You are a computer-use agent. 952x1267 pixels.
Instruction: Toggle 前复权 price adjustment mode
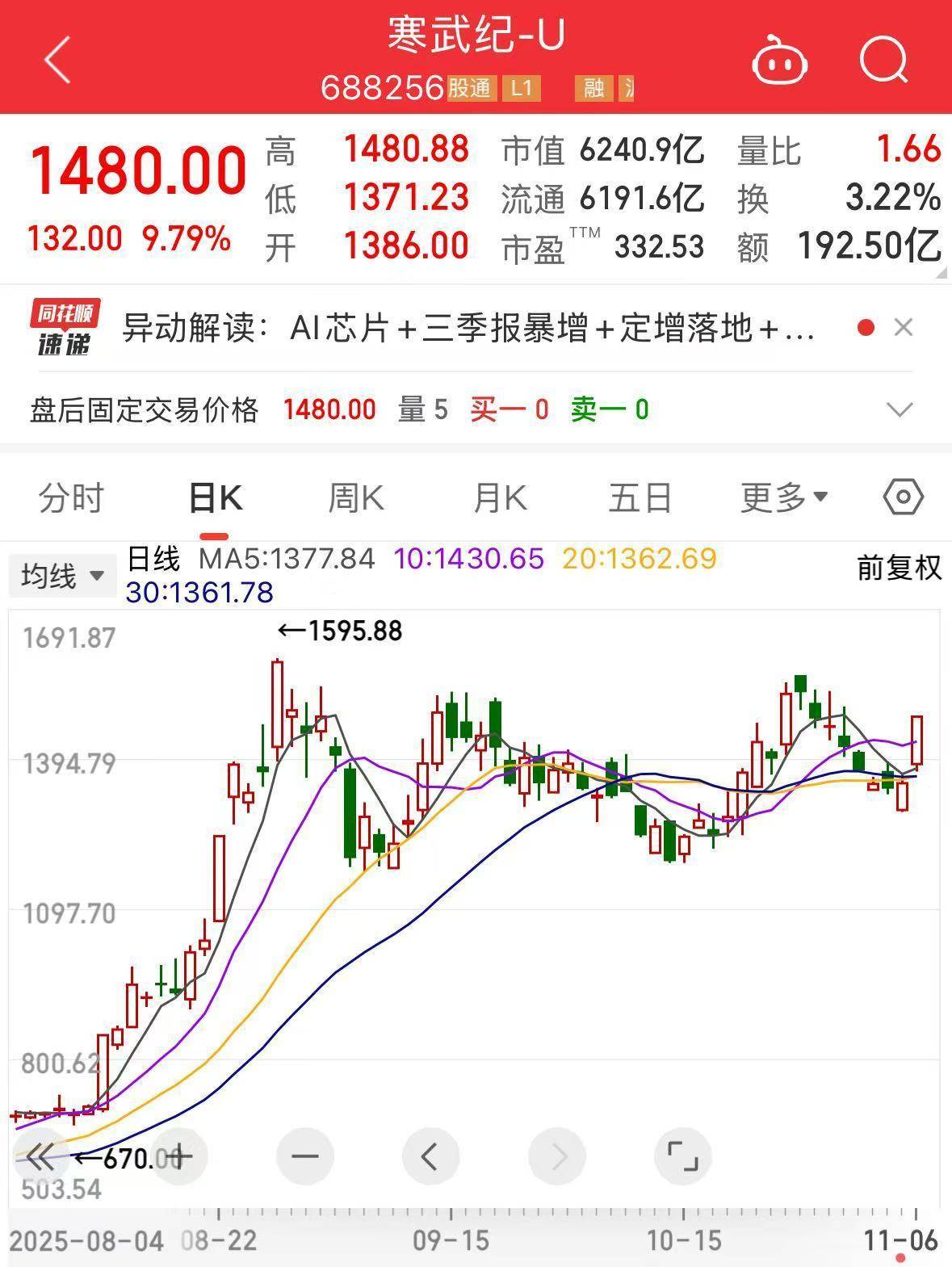tap(899, 569)
